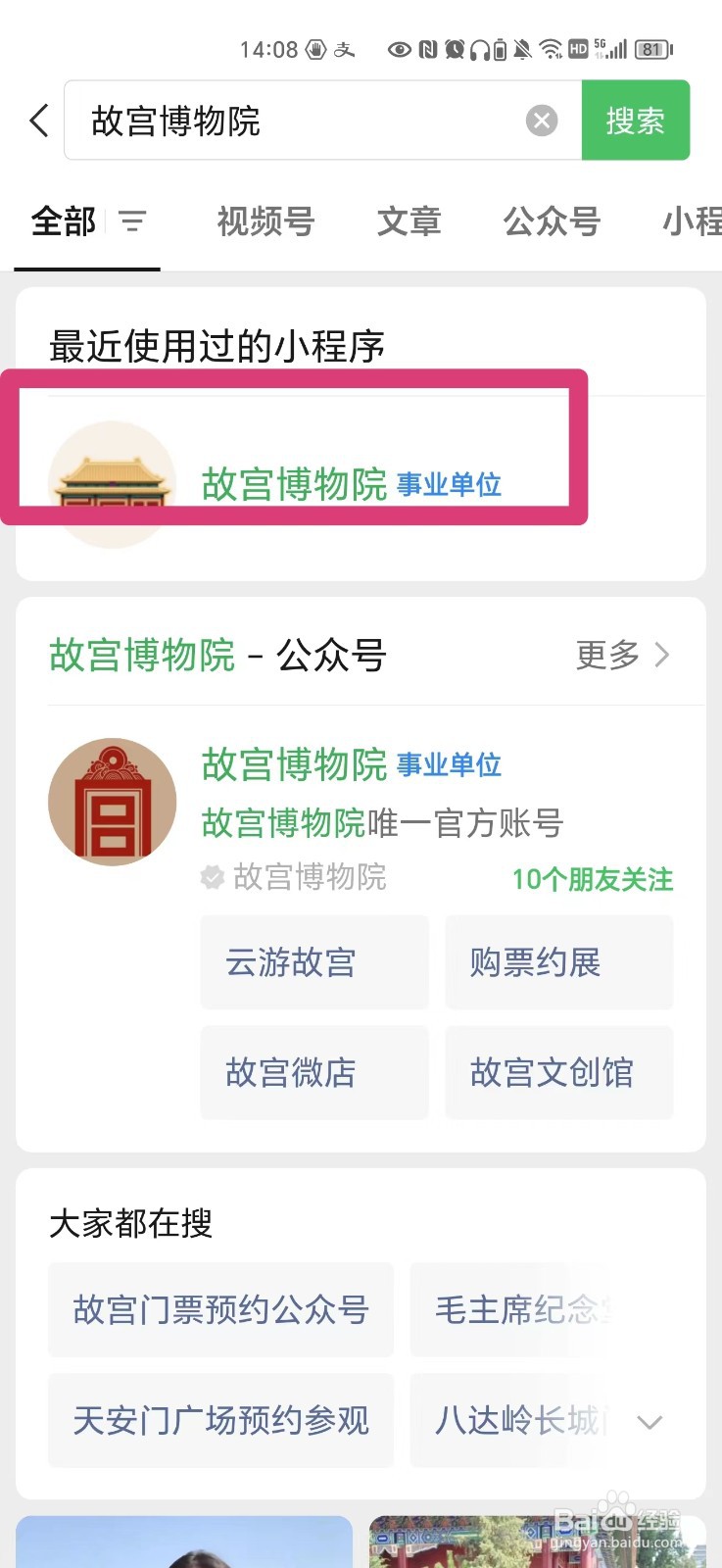Screen dimensions: 722x1568
Task: Tap the back arrow to exit search
Action: coord(36,120)
